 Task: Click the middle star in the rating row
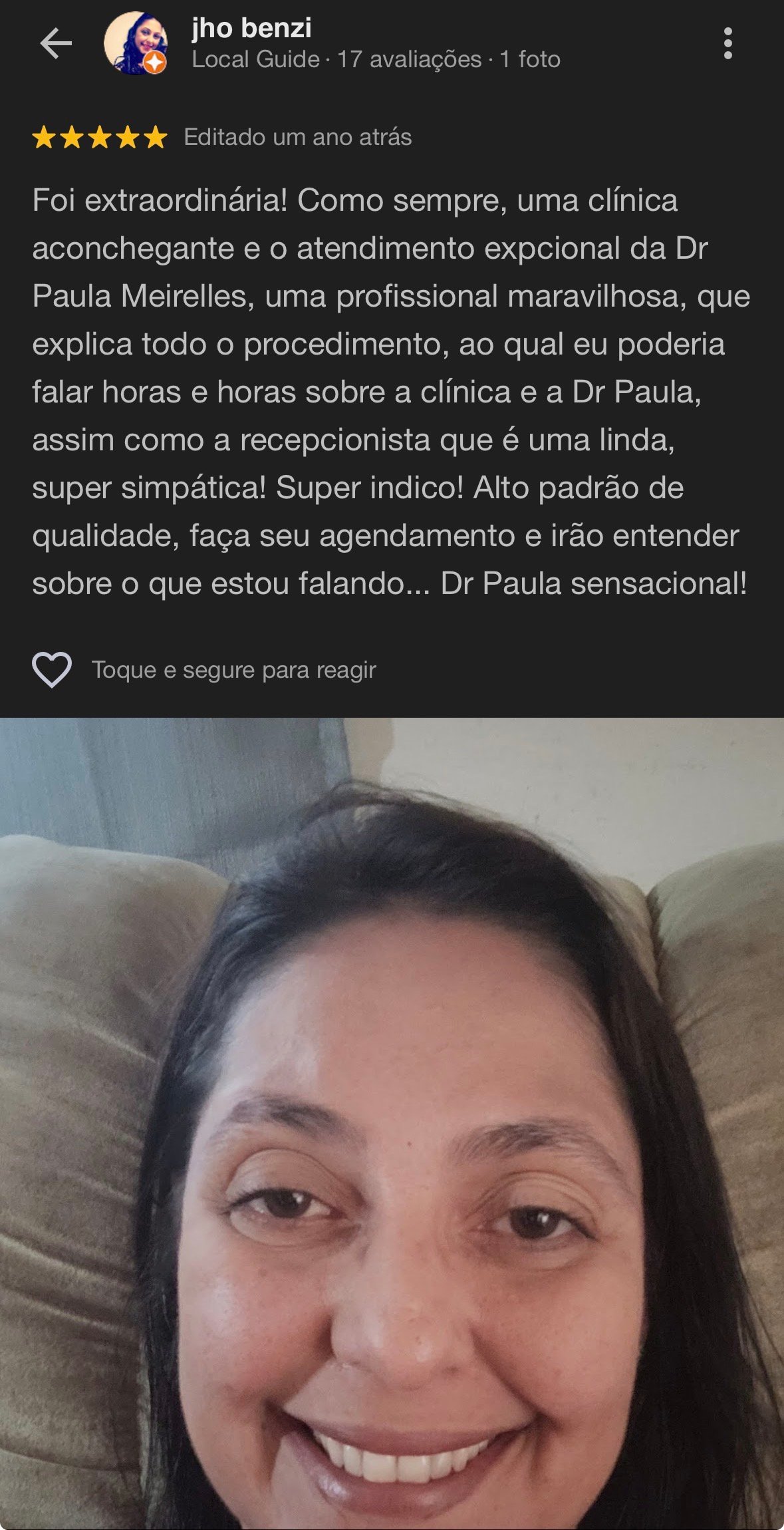(100, 138)
